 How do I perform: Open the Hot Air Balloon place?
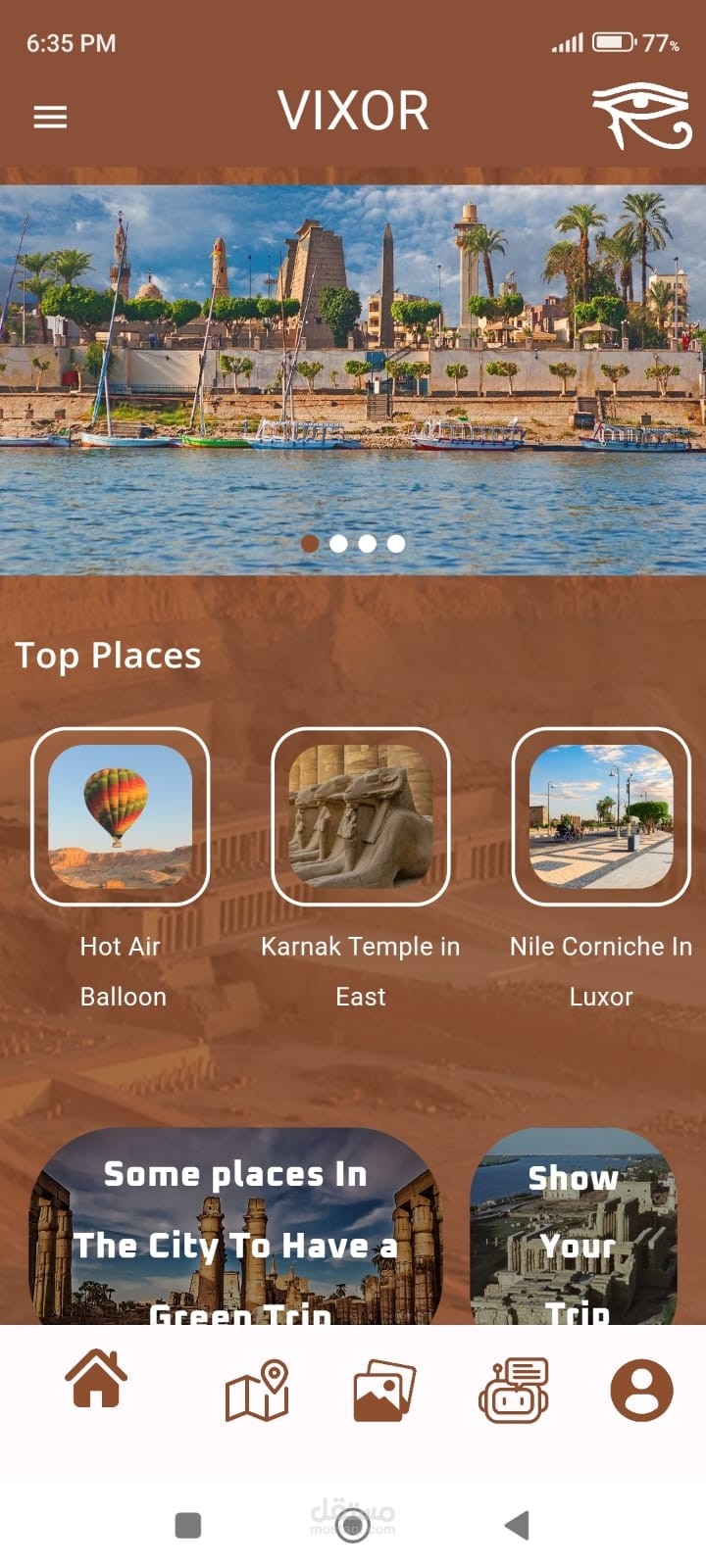(x=120, y=816)
